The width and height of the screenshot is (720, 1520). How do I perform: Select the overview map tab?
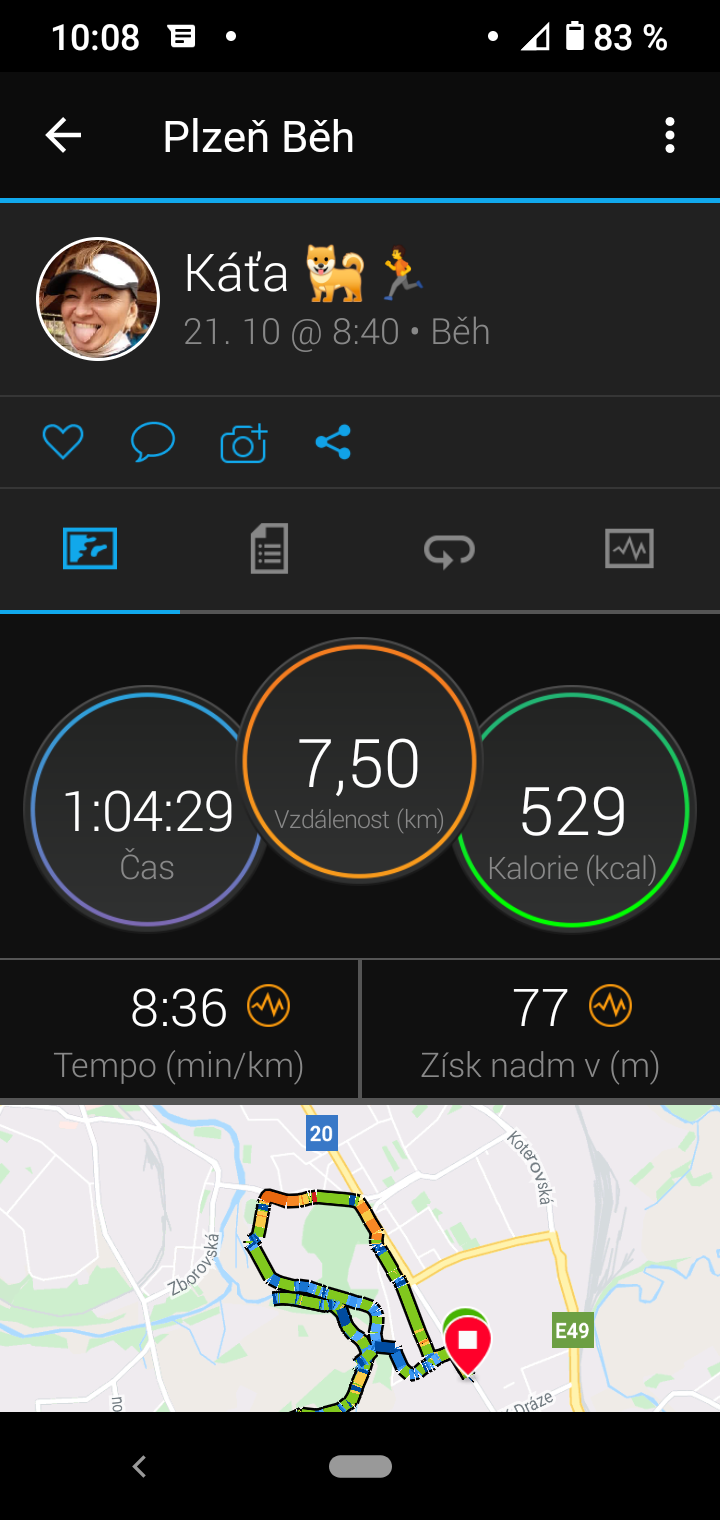[90, 549]
